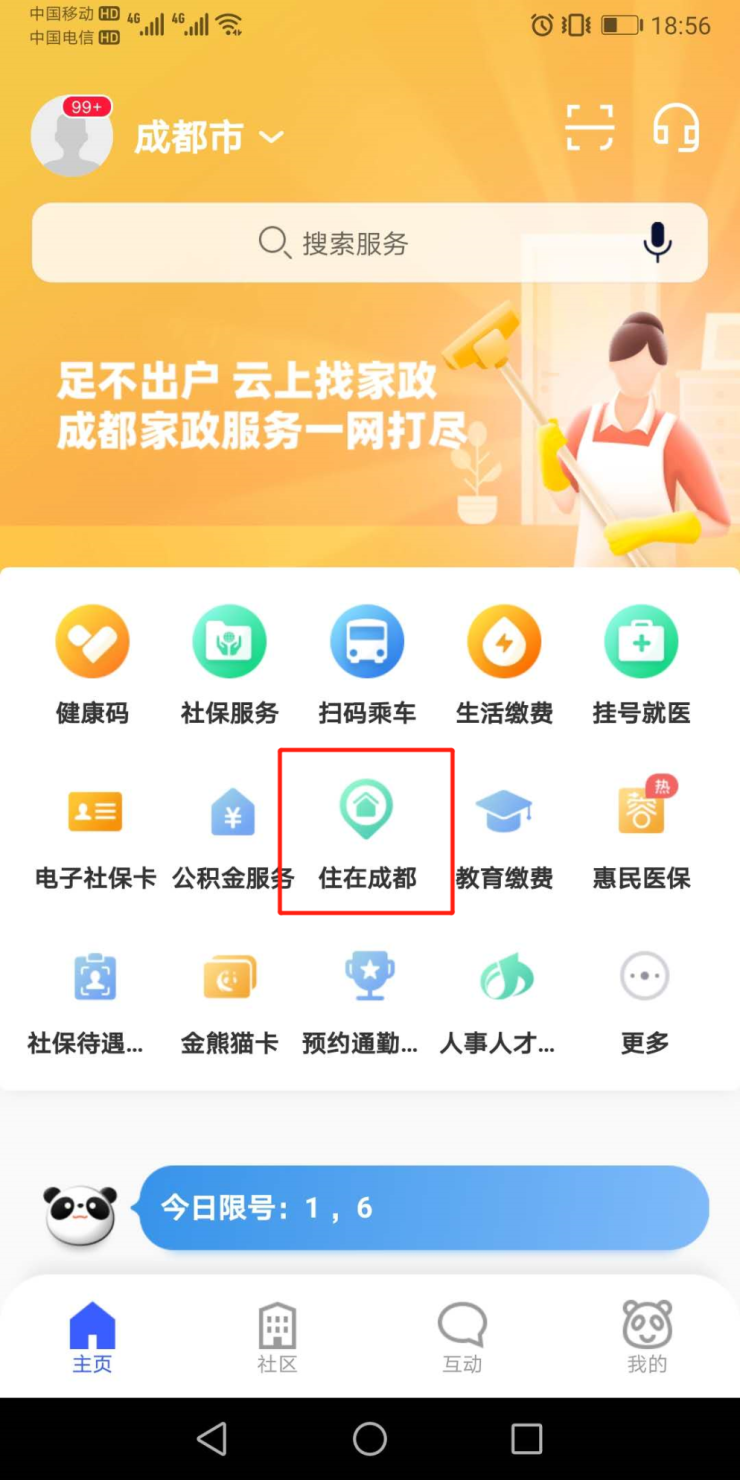Open 电子社保卡
Viewport: 740px width, 1480px height.
click(95, 832)
